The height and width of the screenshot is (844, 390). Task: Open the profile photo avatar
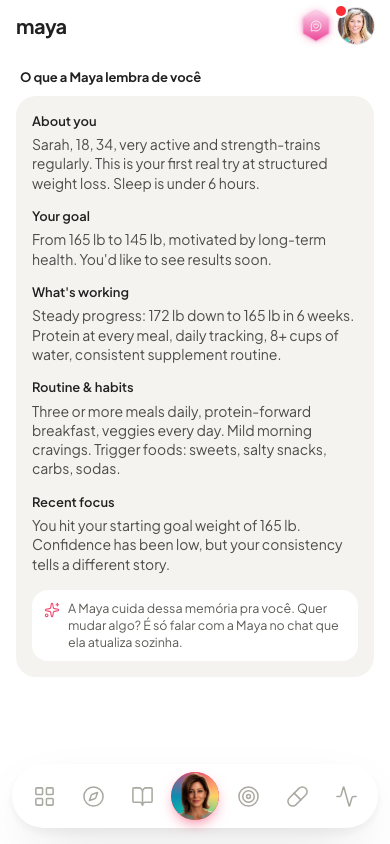tap(356, 26)
